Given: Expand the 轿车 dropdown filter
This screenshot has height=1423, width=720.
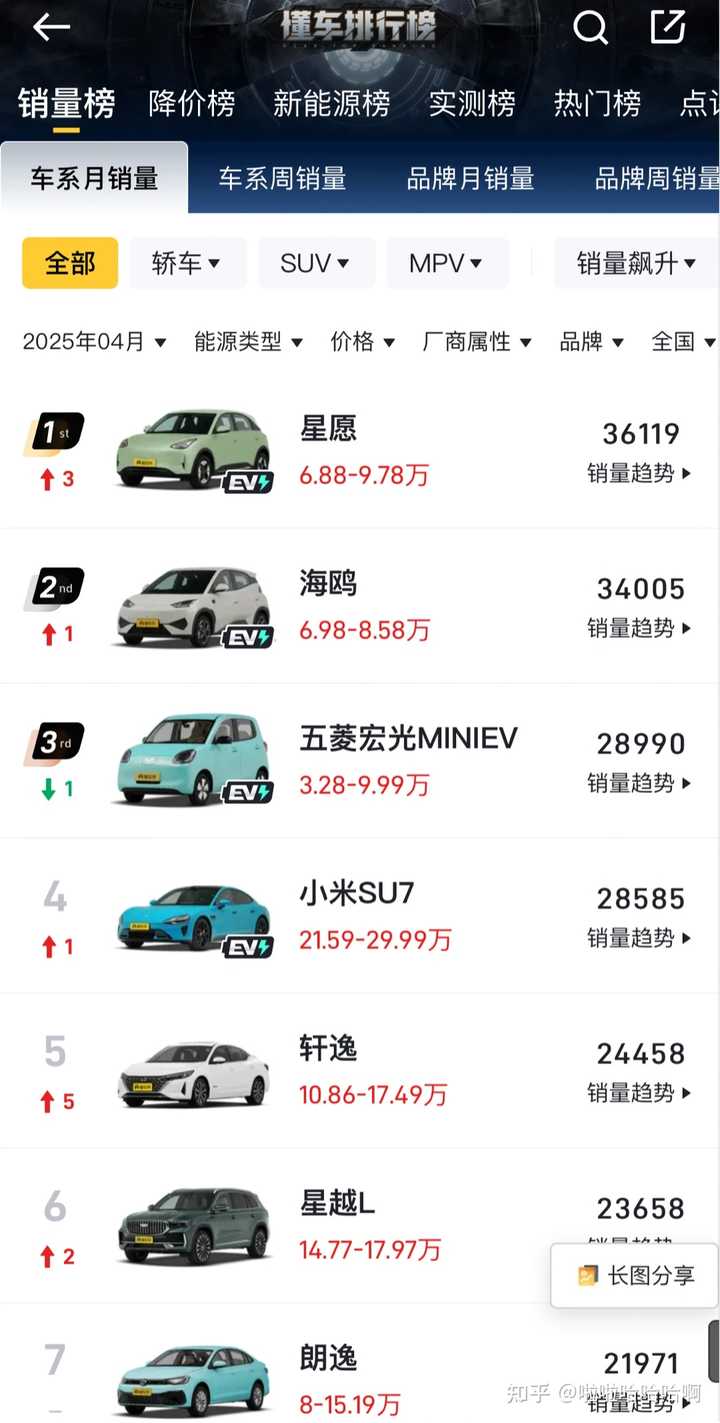Looking at the screenshot, I should pos(186,263).
